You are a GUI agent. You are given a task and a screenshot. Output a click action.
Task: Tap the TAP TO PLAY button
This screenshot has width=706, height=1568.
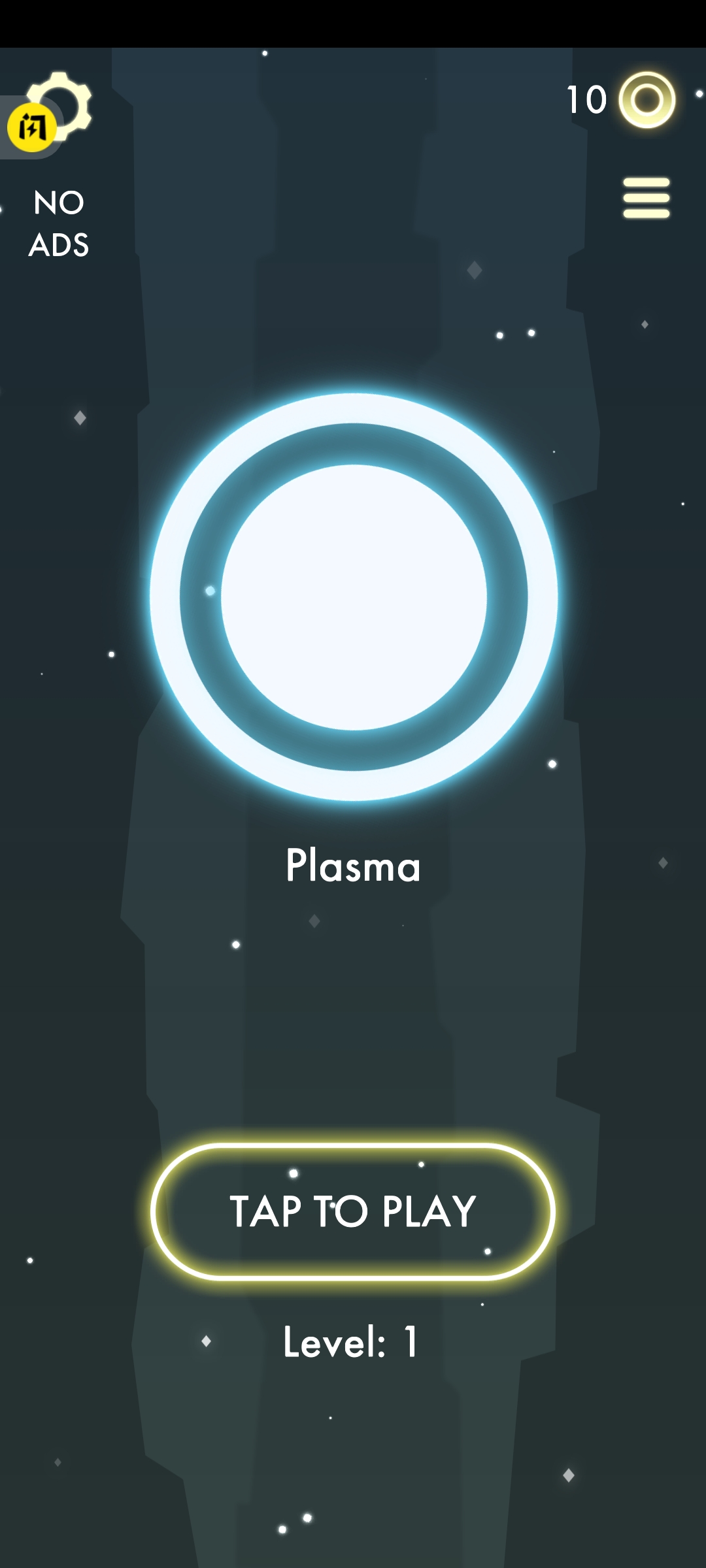pos(353,1211)
